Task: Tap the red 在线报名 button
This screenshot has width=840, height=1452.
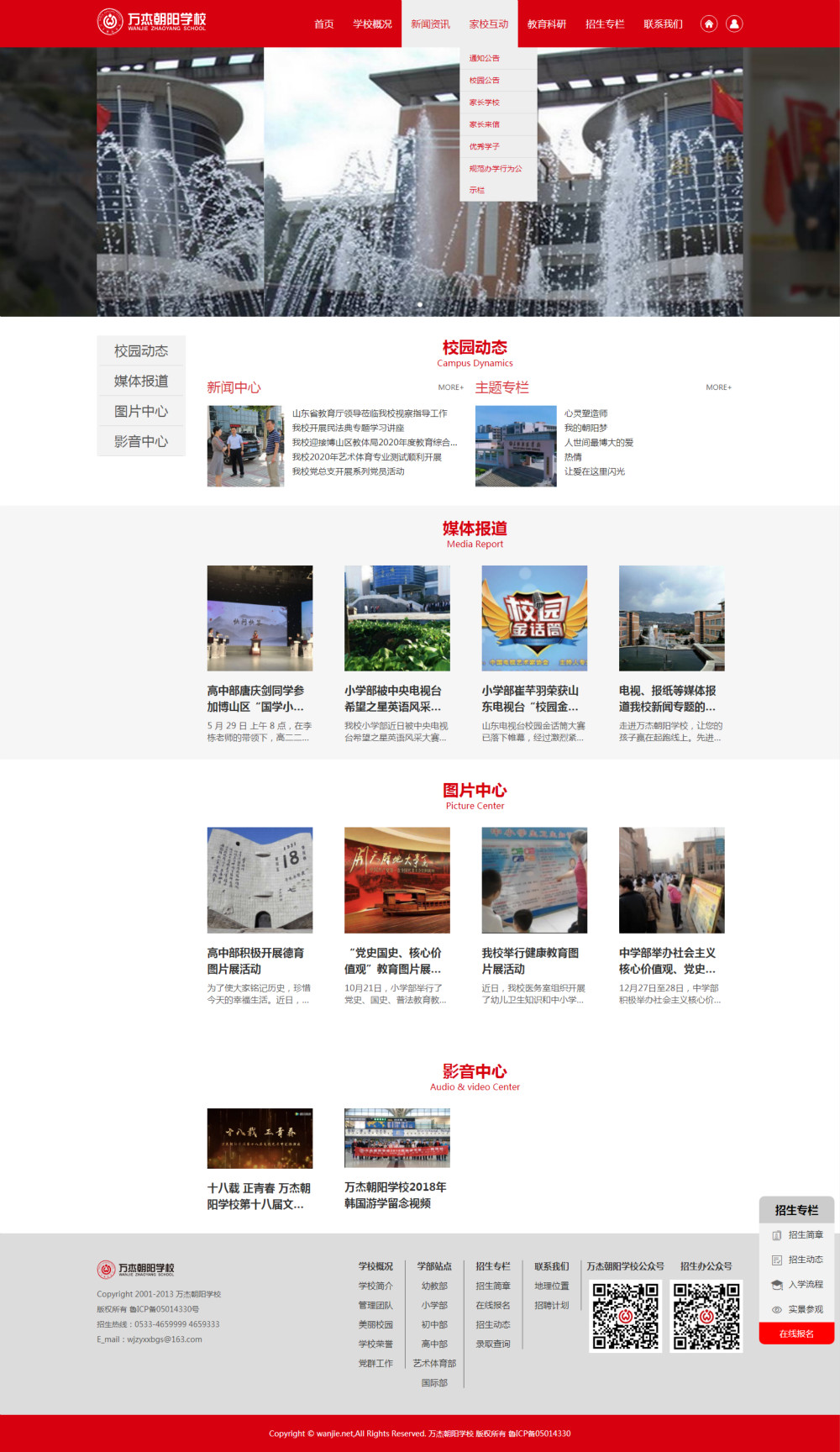Action: click(796, 1334)
